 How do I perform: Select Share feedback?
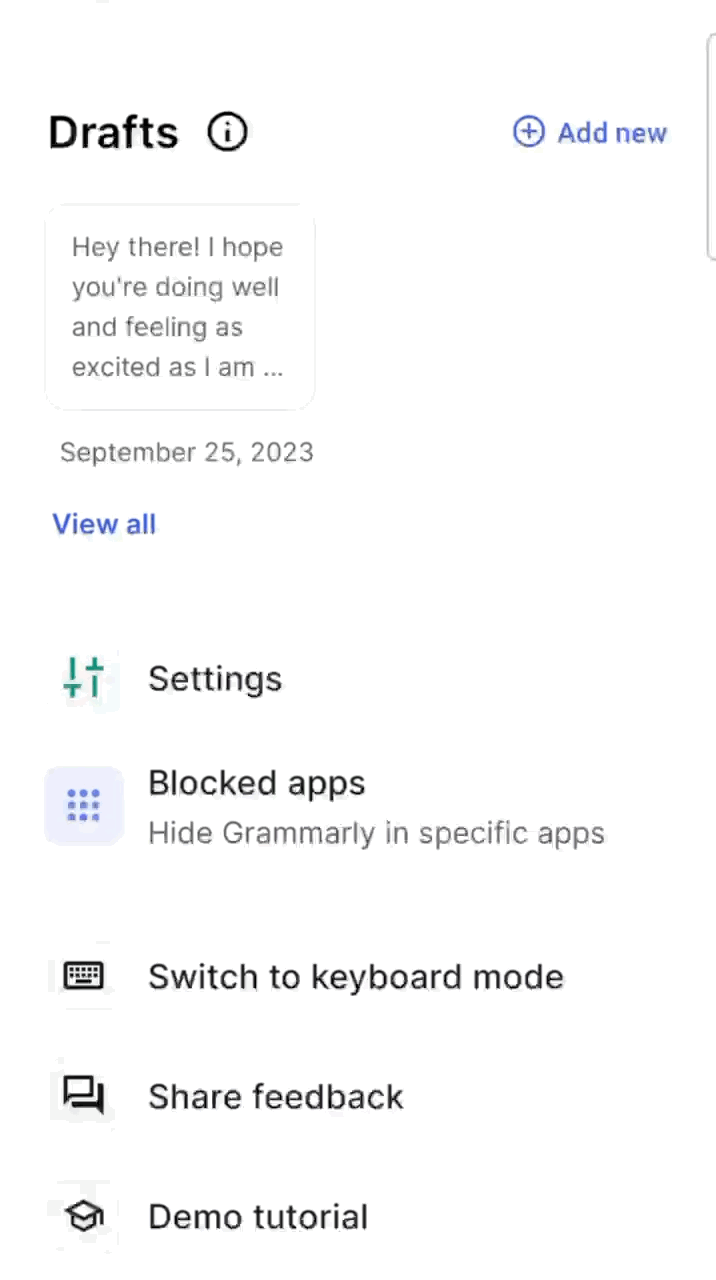click(x=275, y=1097)
